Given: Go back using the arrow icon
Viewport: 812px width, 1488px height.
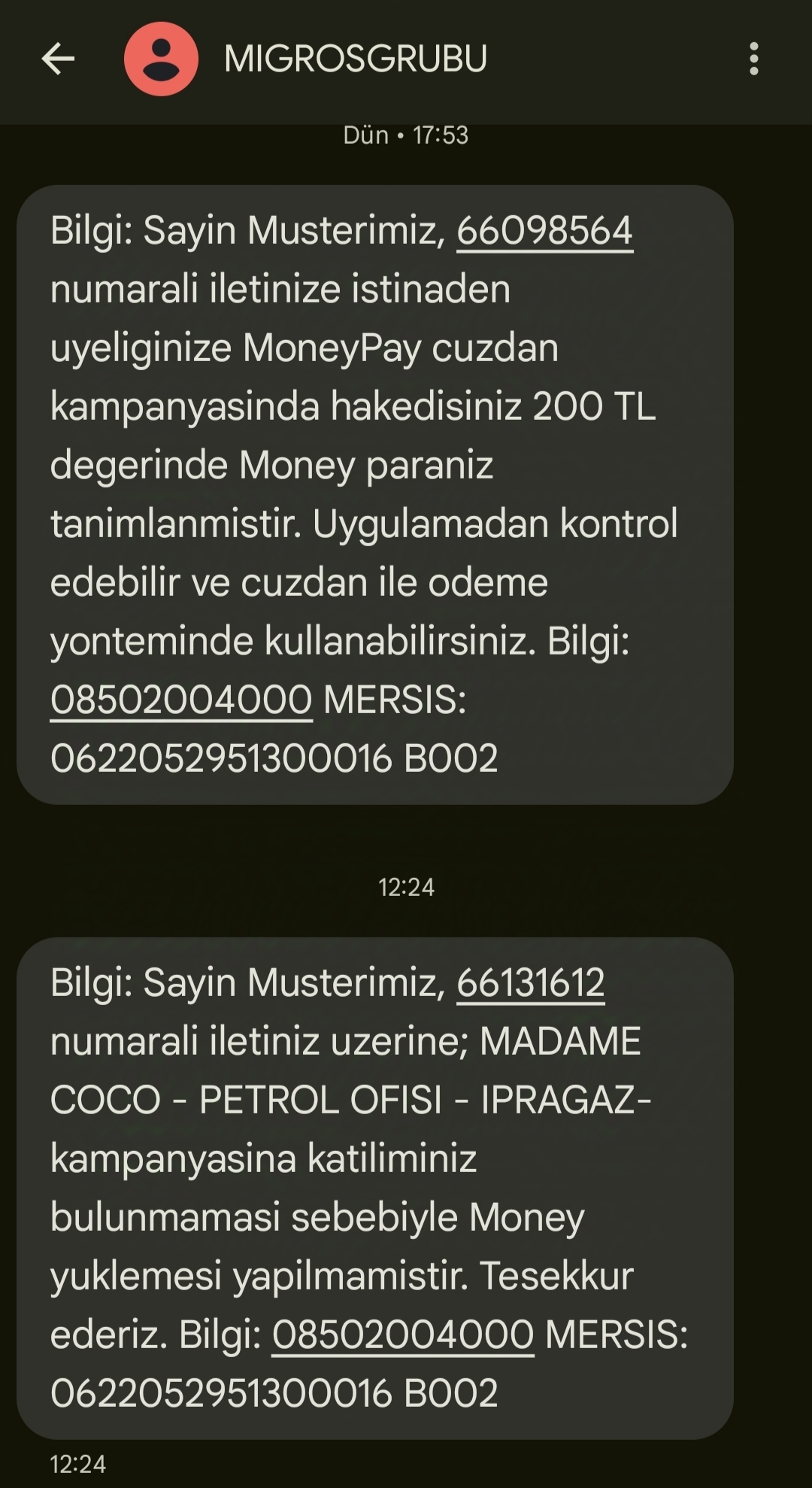Looking at the screenshot, I should 58,59.
